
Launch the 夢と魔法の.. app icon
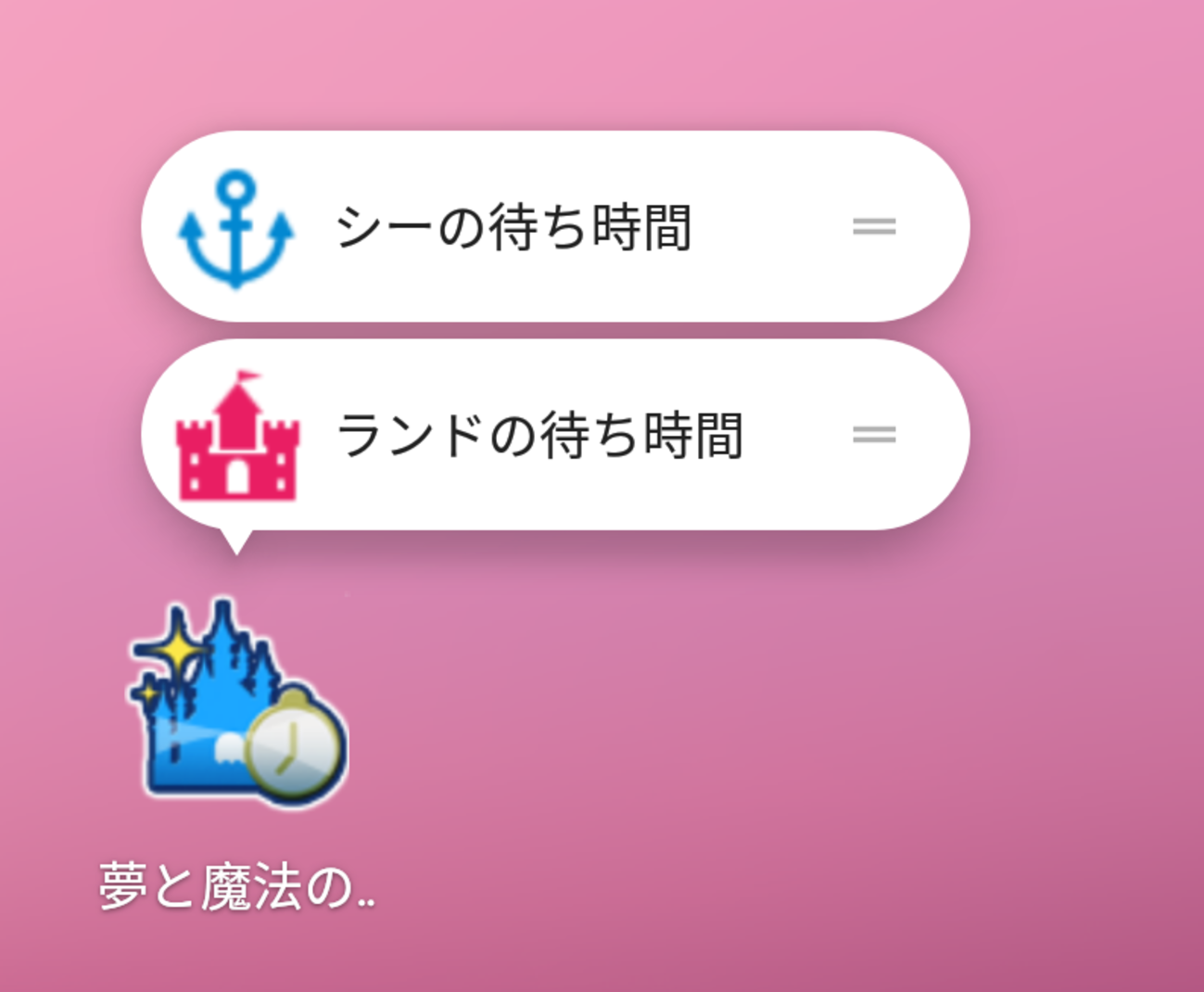click(237, 705)
